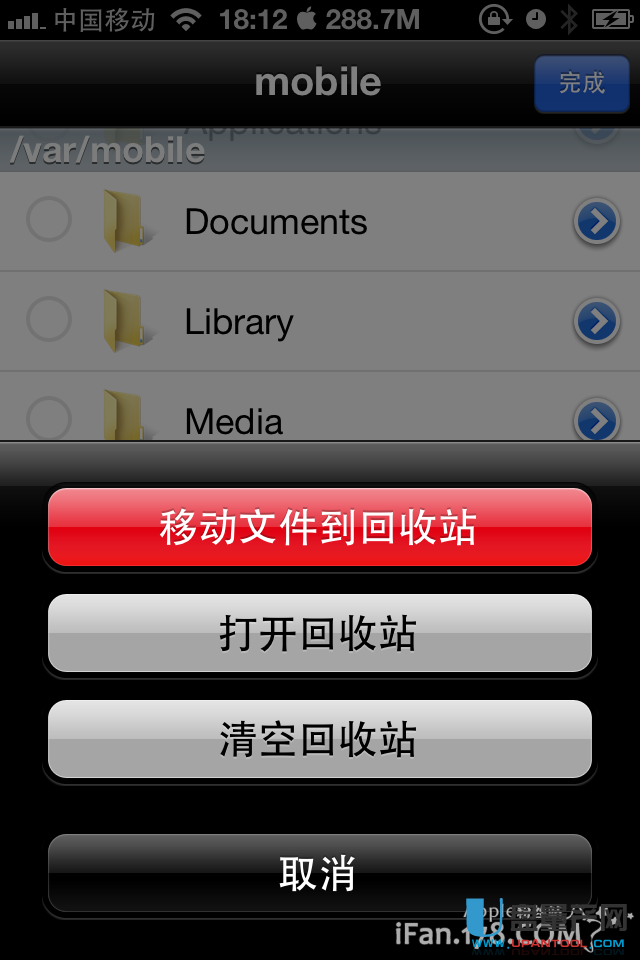Open the Documents folder's detail arrow
The height and width of the screenshot is (960, 640).
[x=597, y=222]
